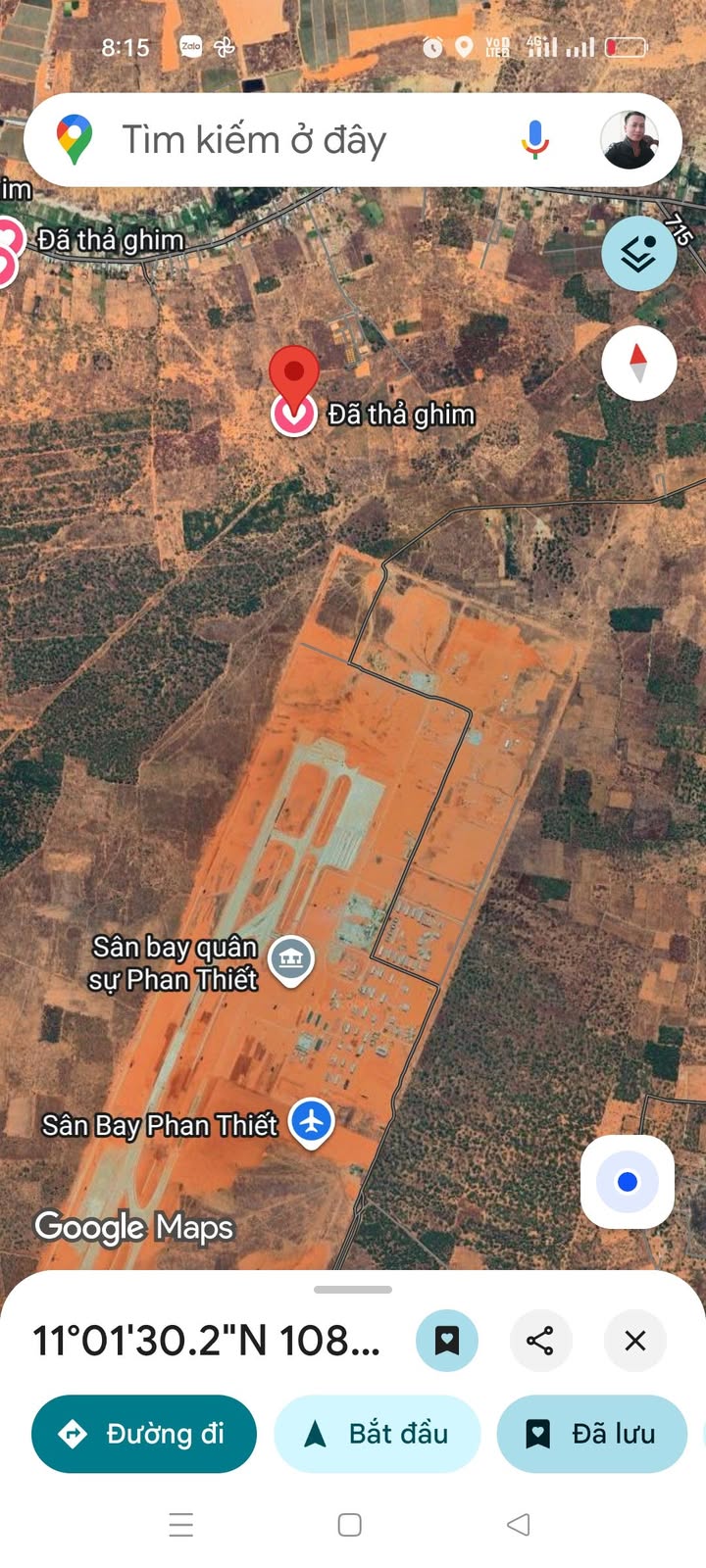
Task: Select the Sân Bay Phan Thiết airport marker
Action: point(312,1120)
